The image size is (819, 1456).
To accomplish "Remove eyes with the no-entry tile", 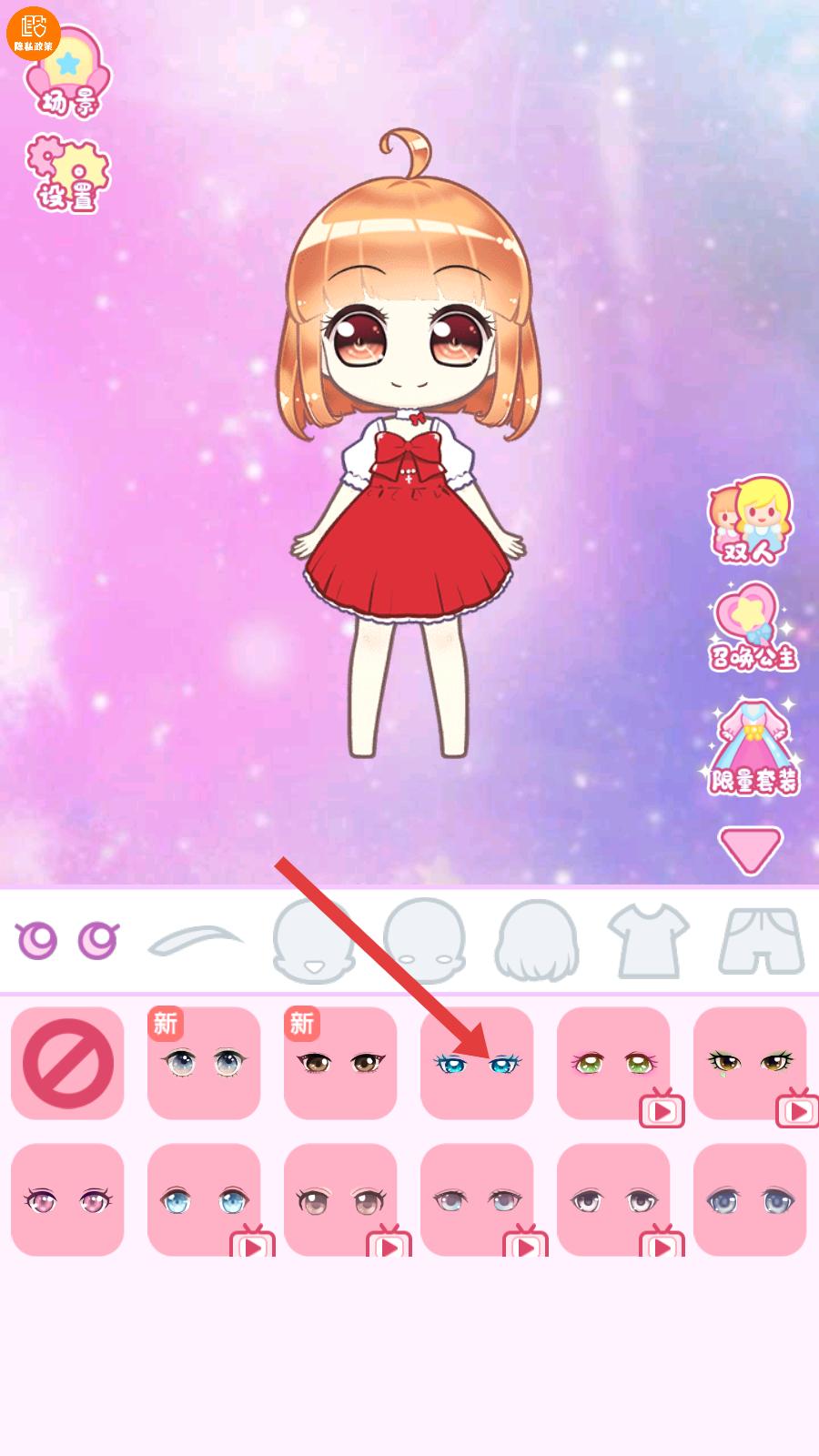I will (x=67, y=1063).
